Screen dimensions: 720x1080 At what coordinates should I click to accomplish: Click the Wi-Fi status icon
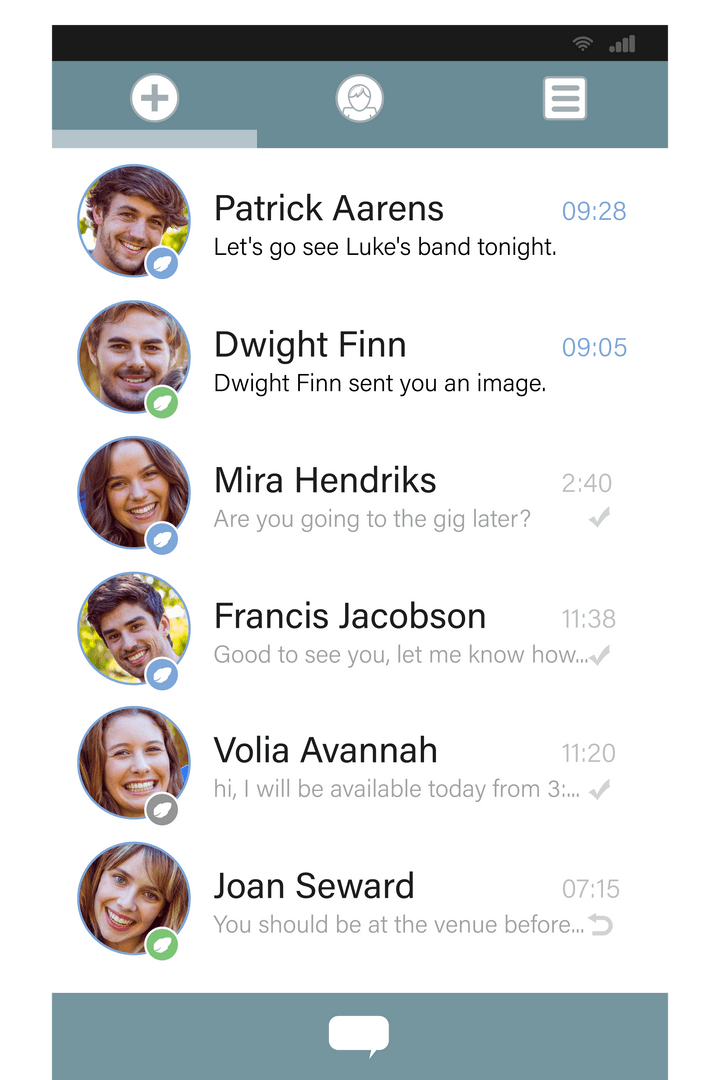(583, 43)
